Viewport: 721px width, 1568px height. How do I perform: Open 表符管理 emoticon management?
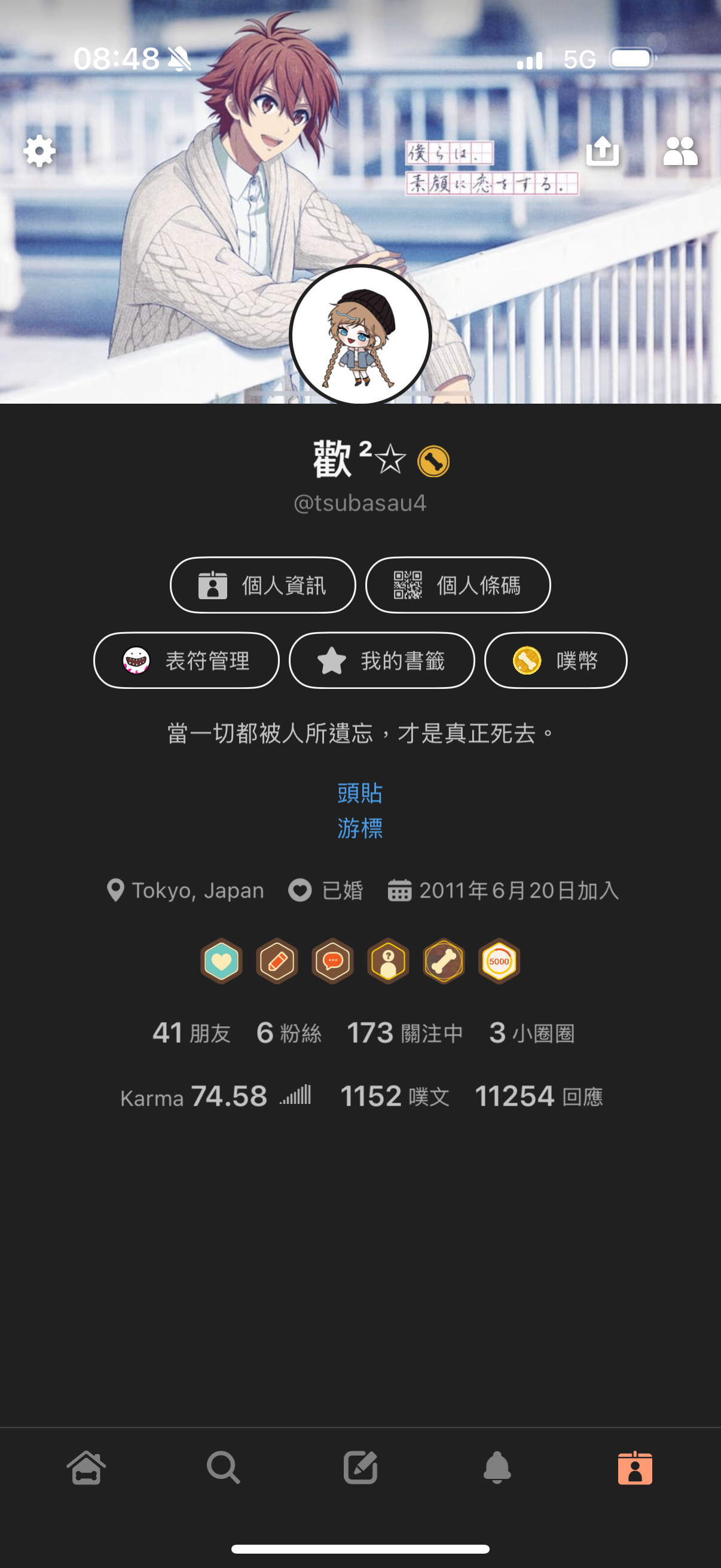[x=186, y=660]
